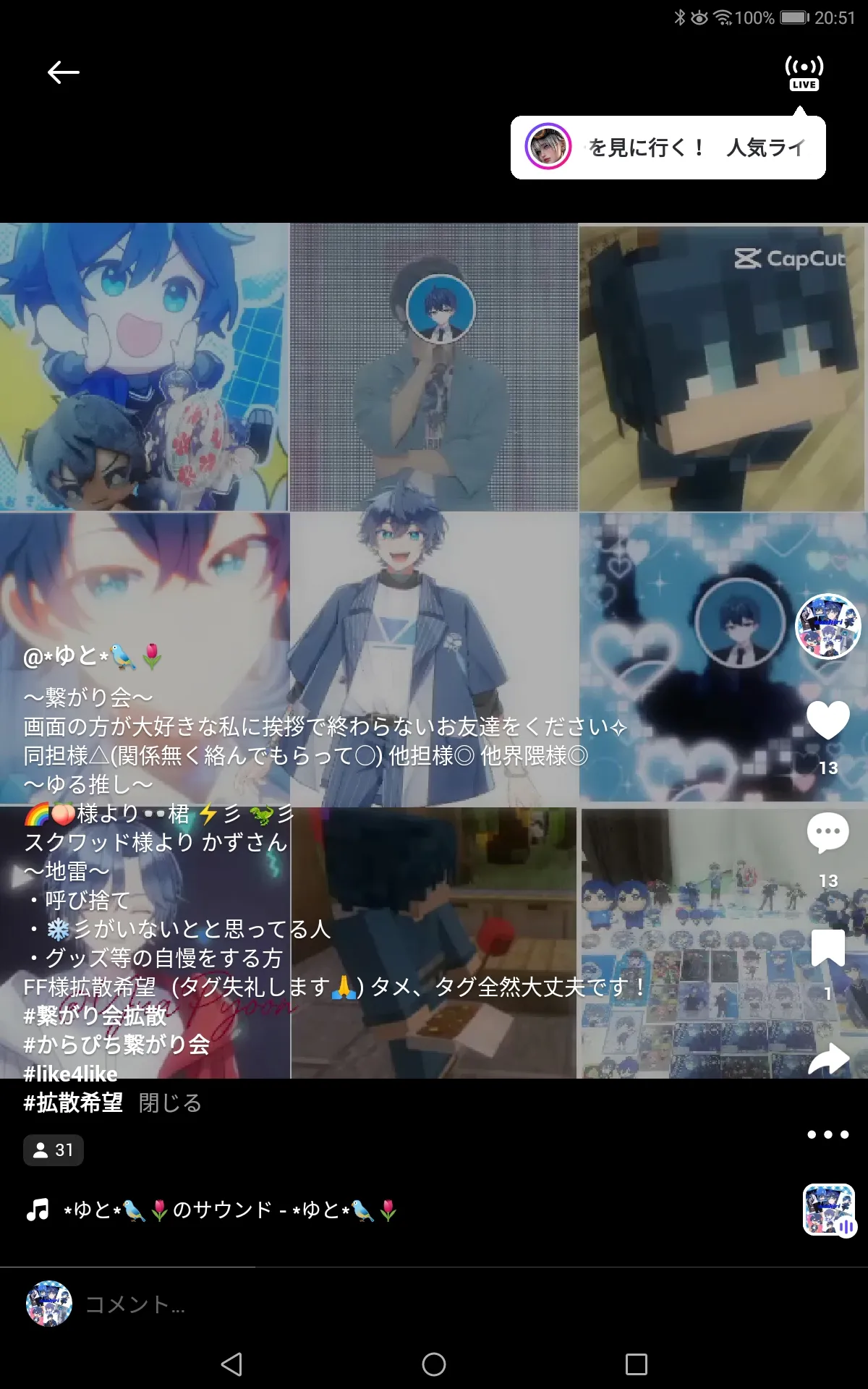Go back with the top-left arrow
Viewport: 868px width, 1389px height.
click(x=64, y=72)
